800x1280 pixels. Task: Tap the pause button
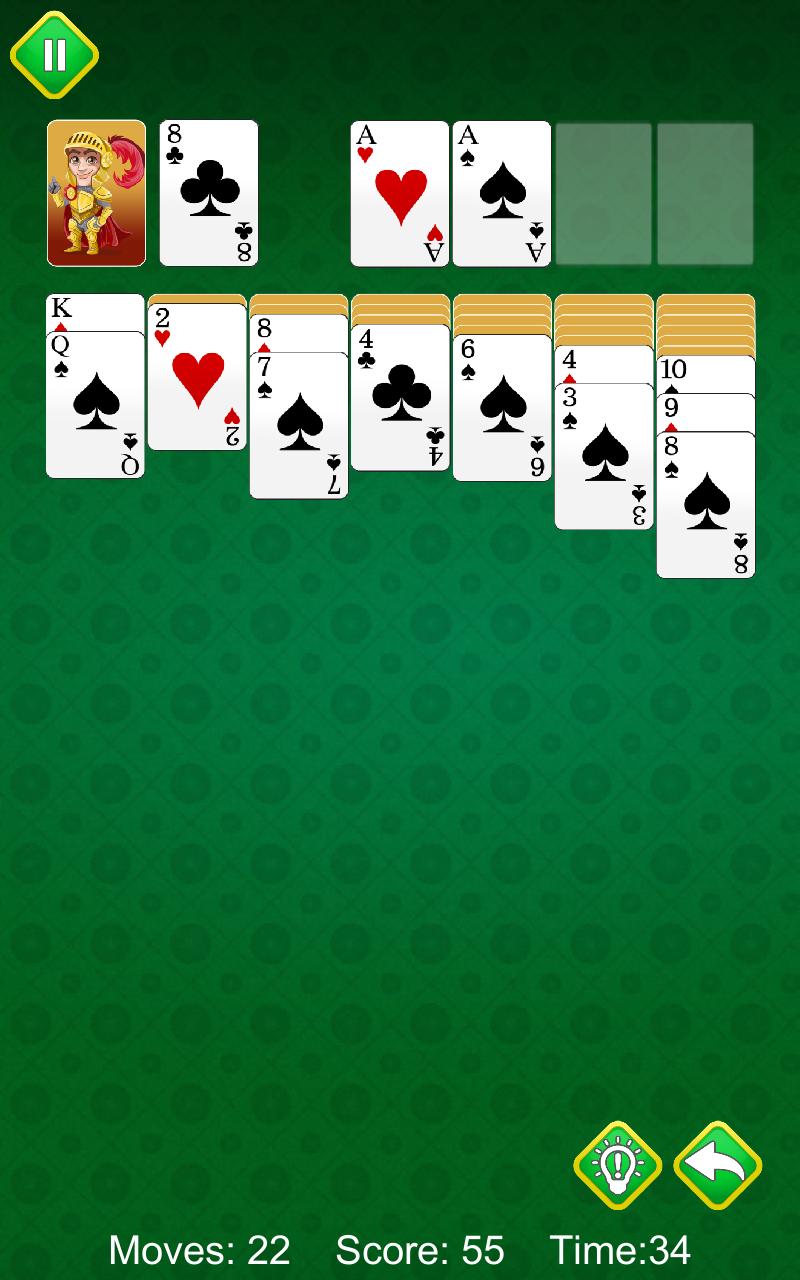55,55
